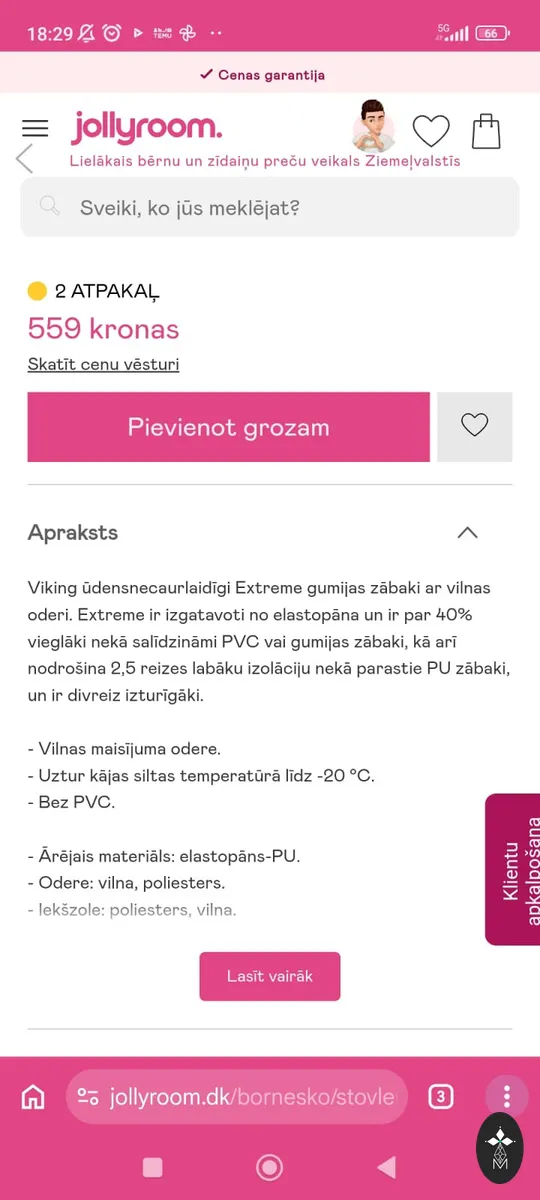
Task: Tap the left arrow below the menu
Action: click(25, 158)
